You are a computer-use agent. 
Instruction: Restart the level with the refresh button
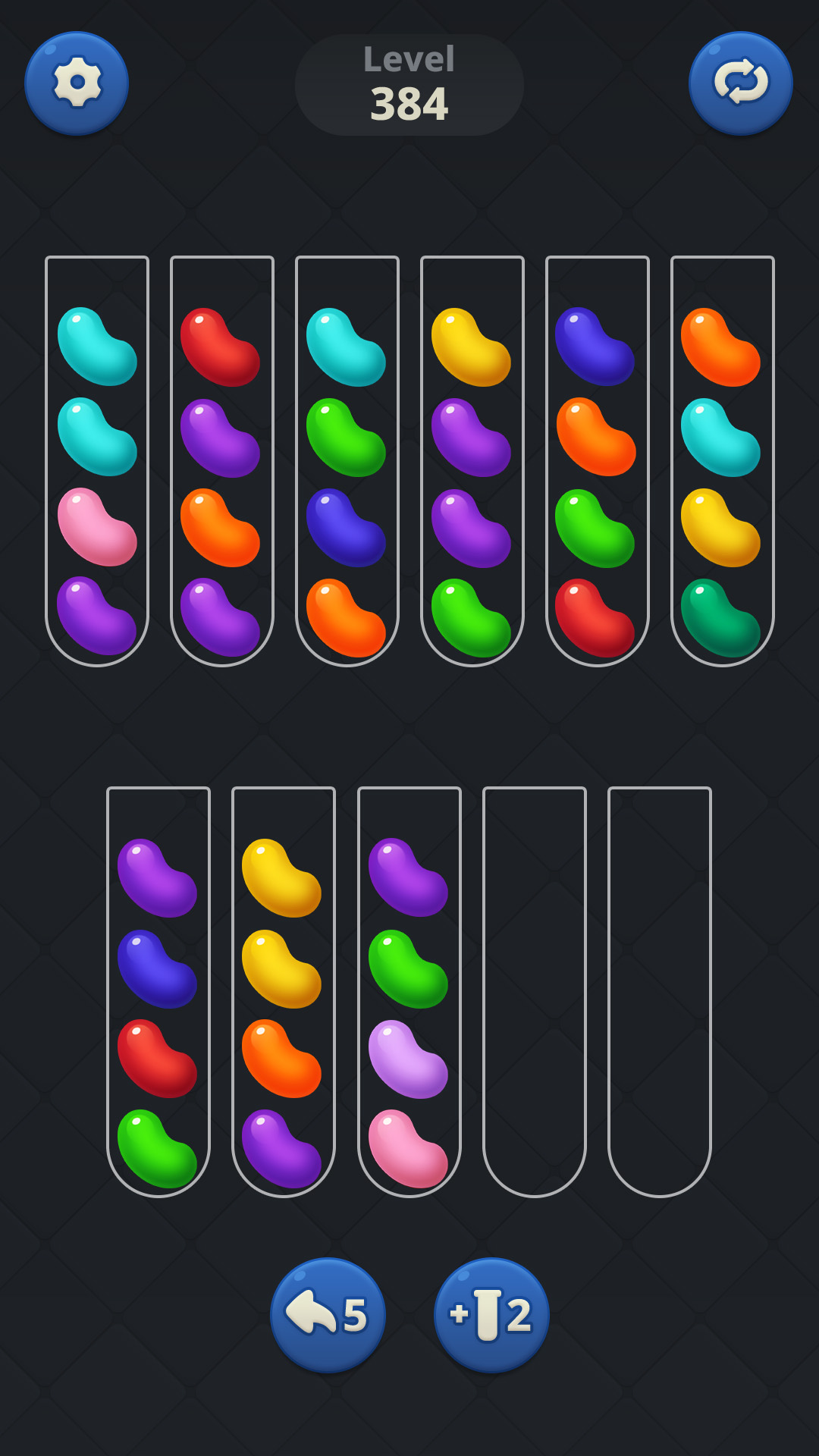click(x=741, y=83)
